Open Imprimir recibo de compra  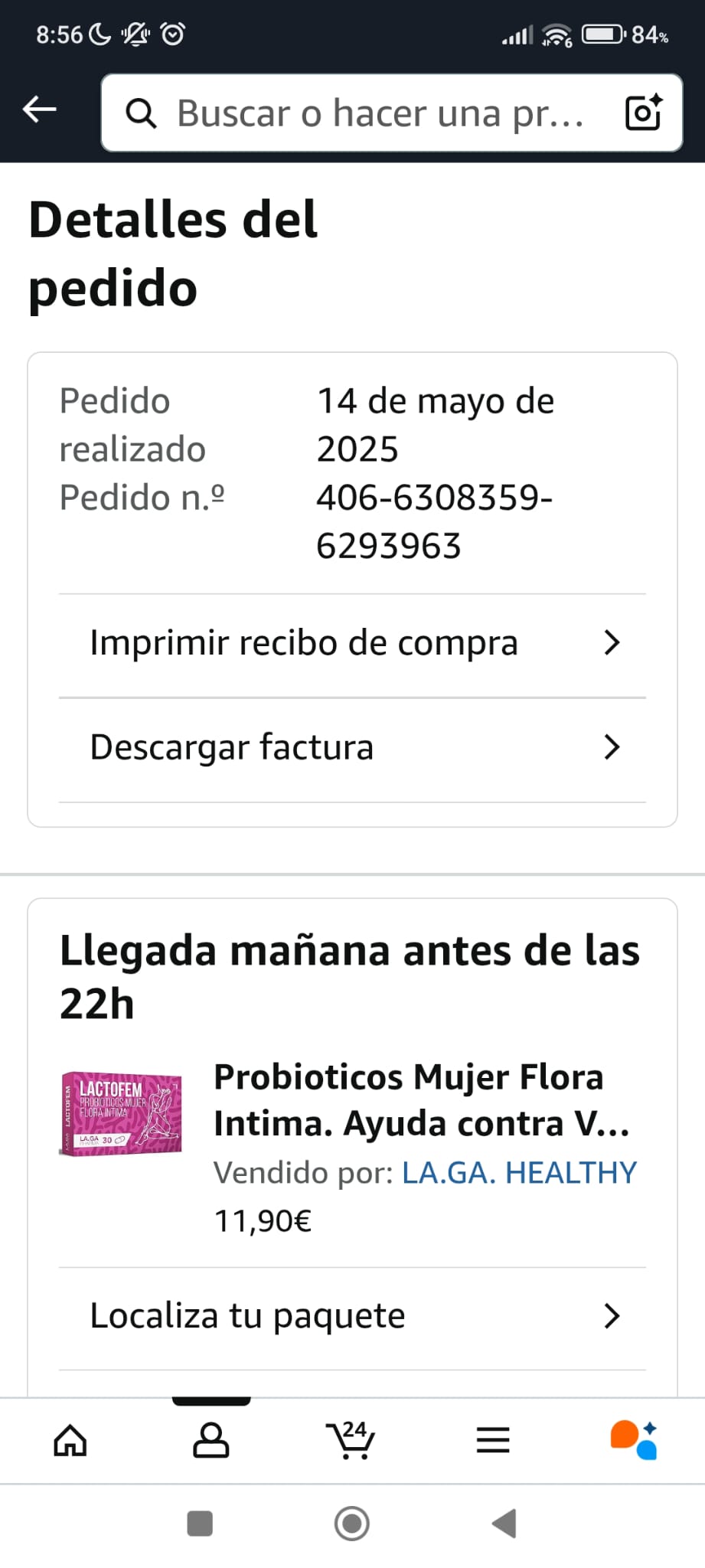click(352, 643)
